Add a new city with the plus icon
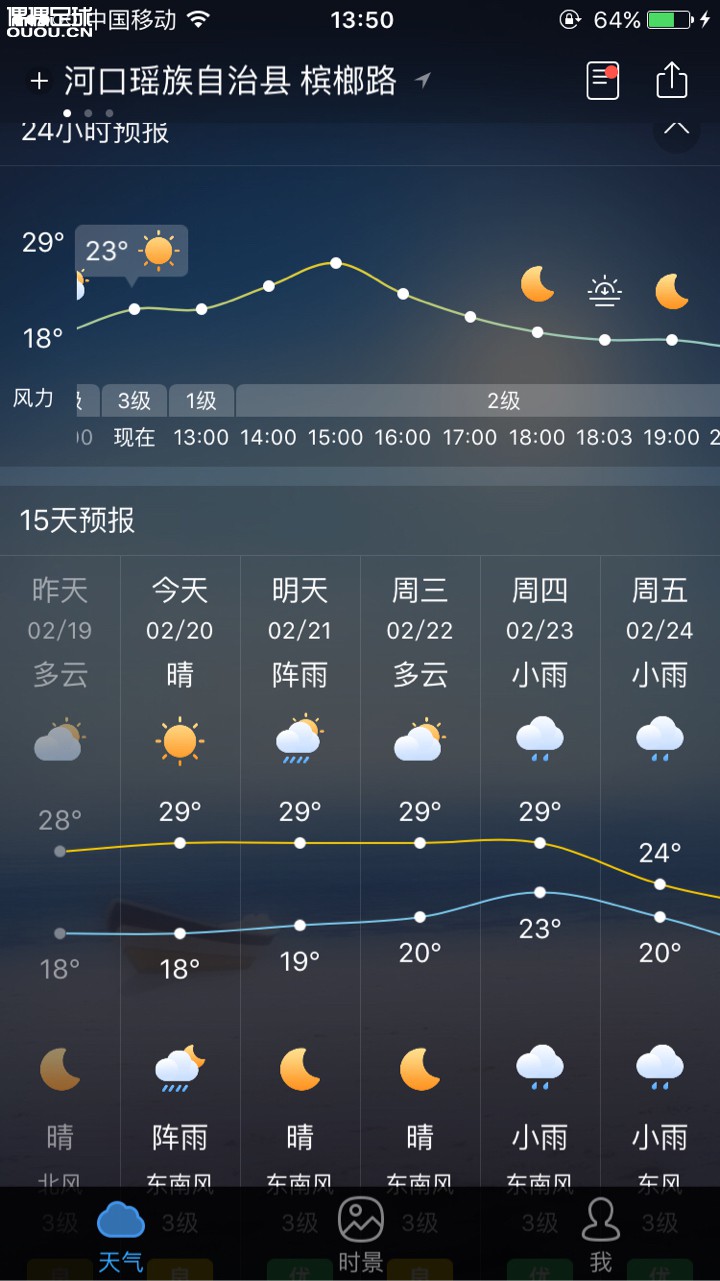The image size is (720, 1281). click(39, 81)
